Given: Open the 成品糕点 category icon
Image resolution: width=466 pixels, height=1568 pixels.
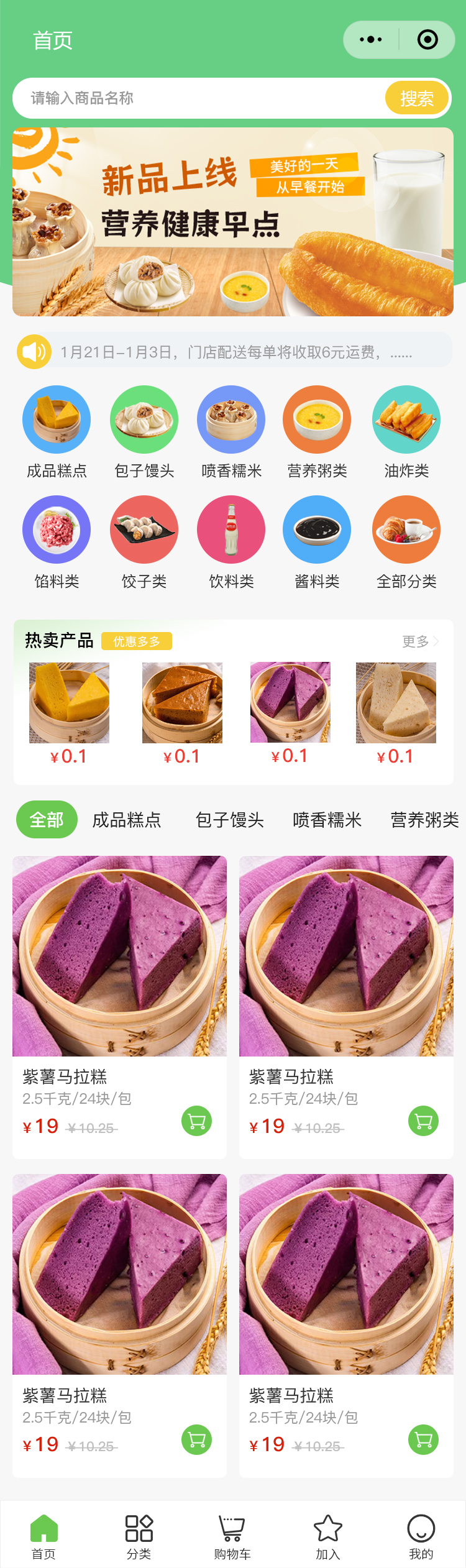Looking at the screenshot, I should 57,420.
